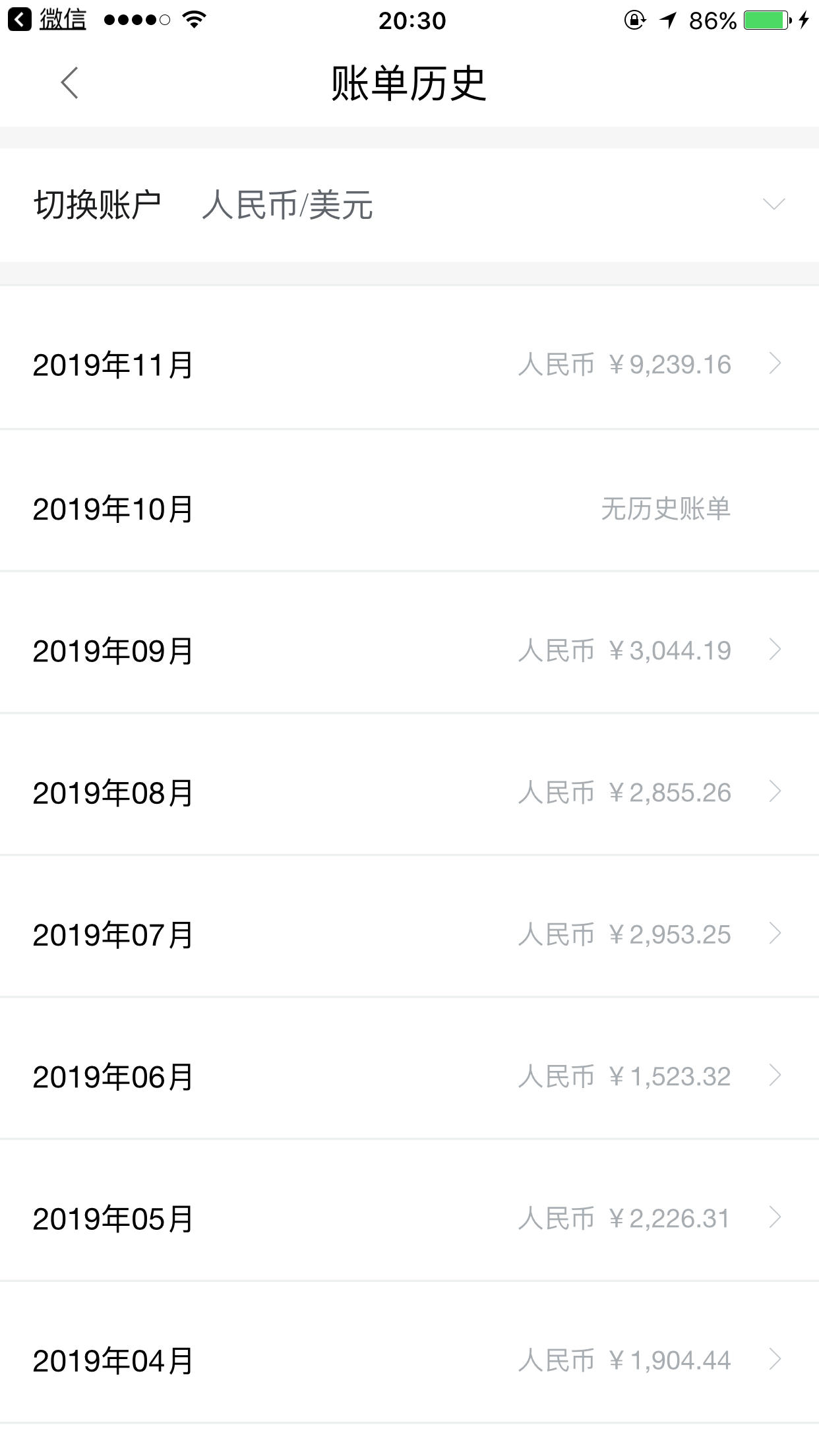Go back from the 账单历史 page
The image size is (819, 1456).
click(69, 83)
